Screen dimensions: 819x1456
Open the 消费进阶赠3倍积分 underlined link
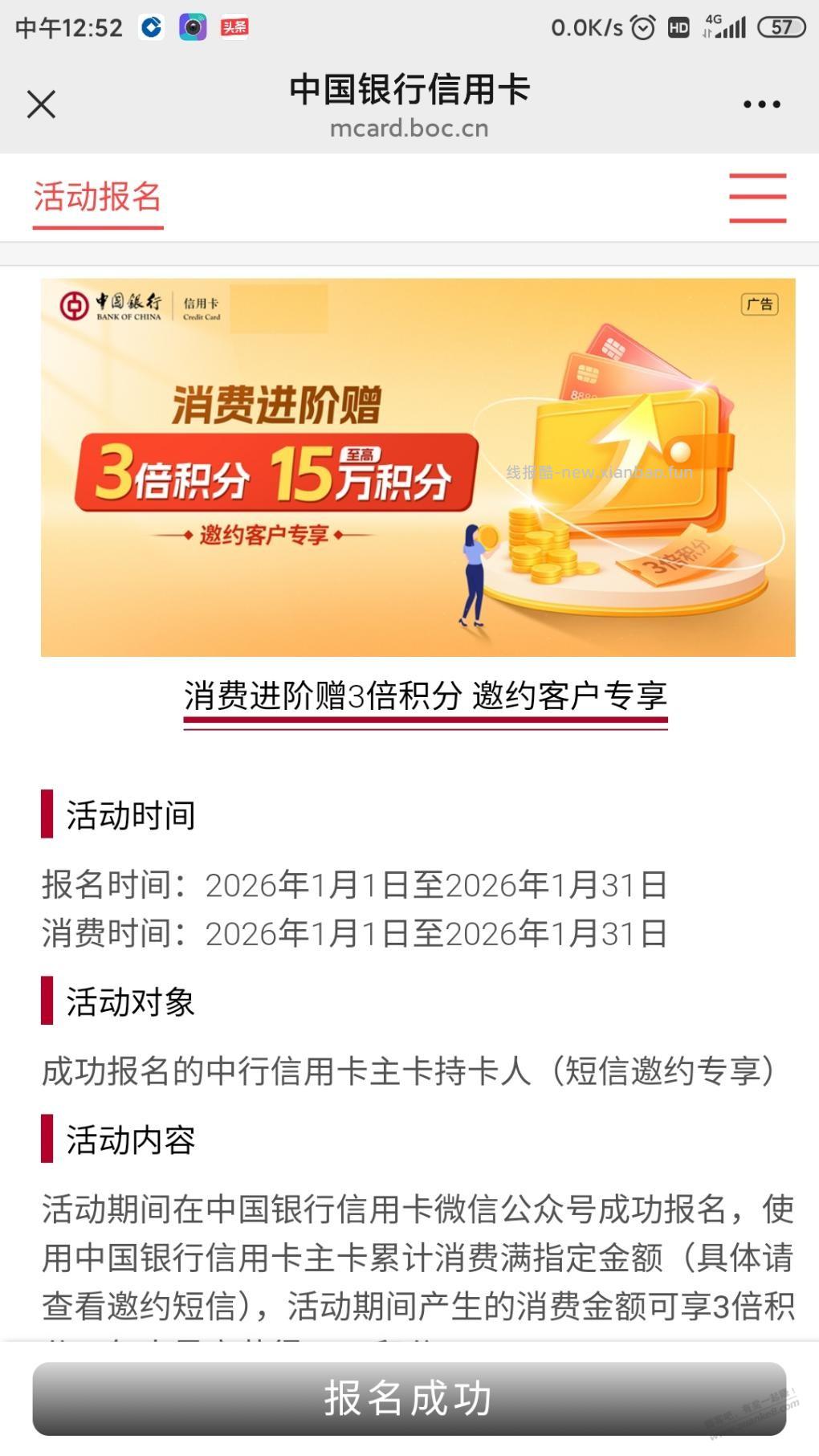pos(426,697)
